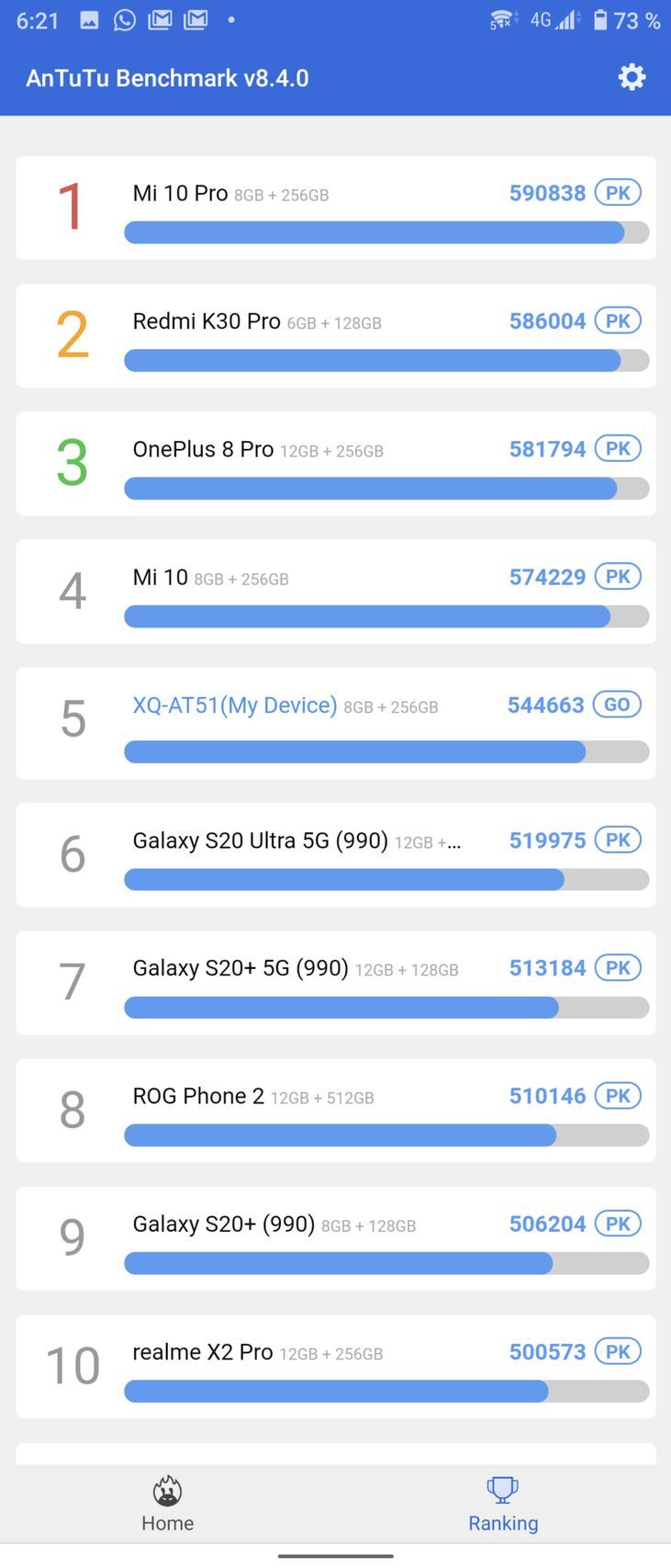Tap PK next to Redmi K30 Pro
671x1568 pixels.
click(618, 321)
